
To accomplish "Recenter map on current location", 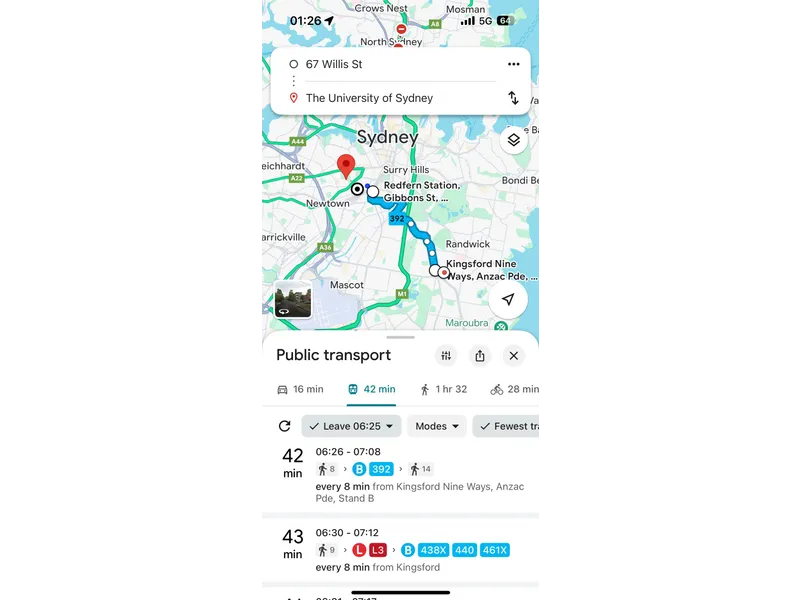I will click(x=508, y=300).
